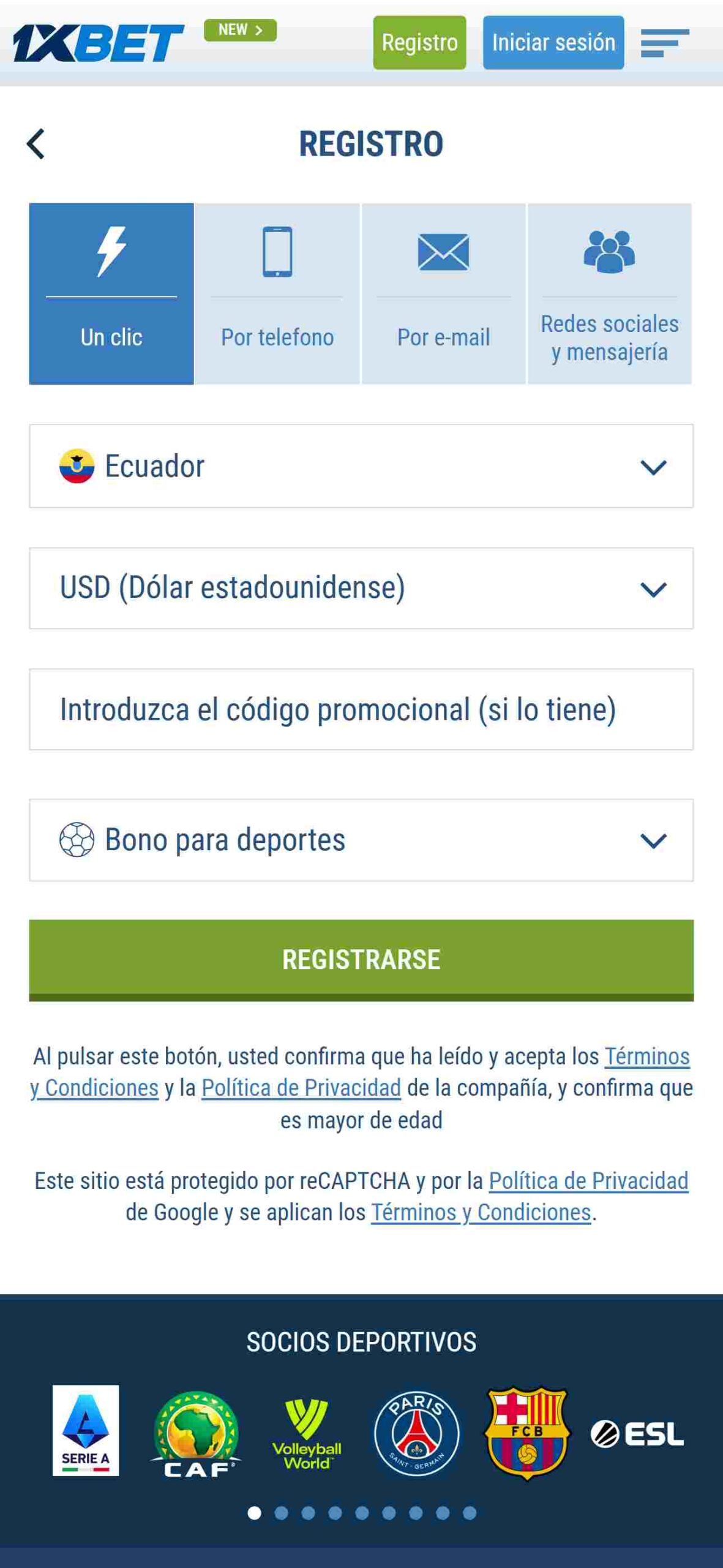
Task: Select the Un clic registration tab
Action: pos(111,294)
